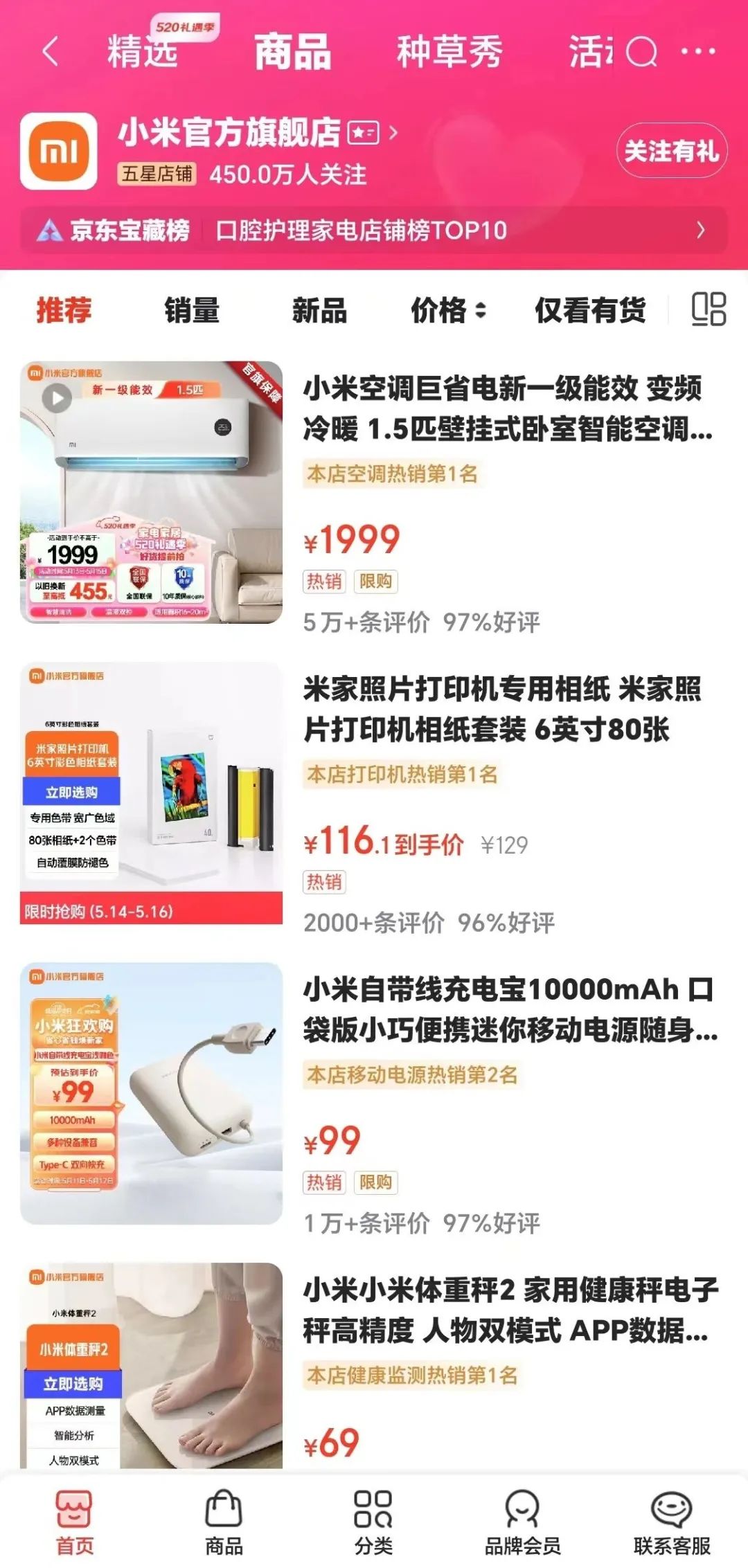The height and width of the screenshot is (1568, 748).
Task: Open the 米家照片打印机相纸 product
Action: point(502,709)
